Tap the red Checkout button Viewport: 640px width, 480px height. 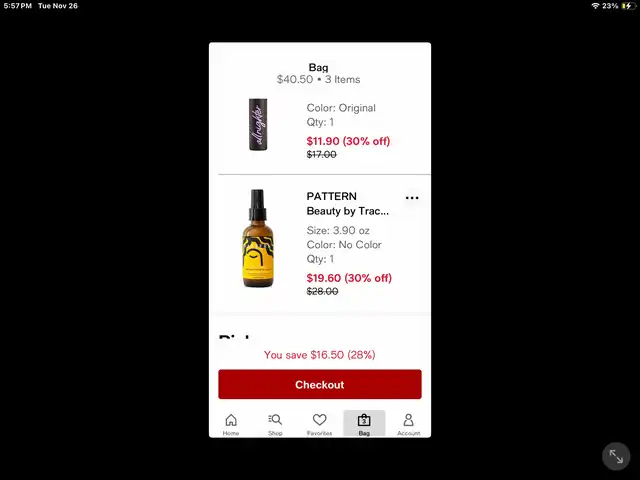[319, 384]
